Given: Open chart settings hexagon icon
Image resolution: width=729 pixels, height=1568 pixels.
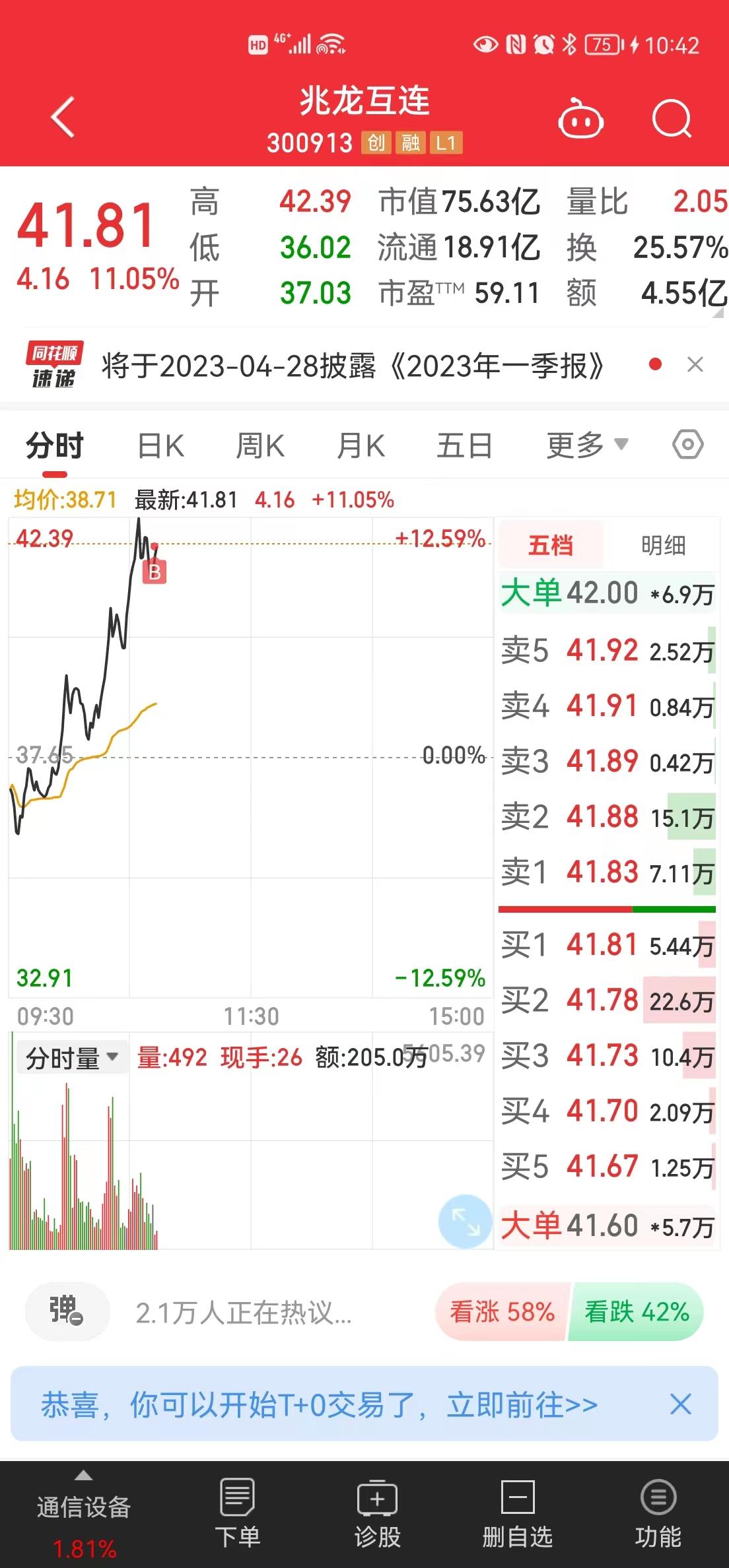Looking at the screenshot, I should 687,444.
